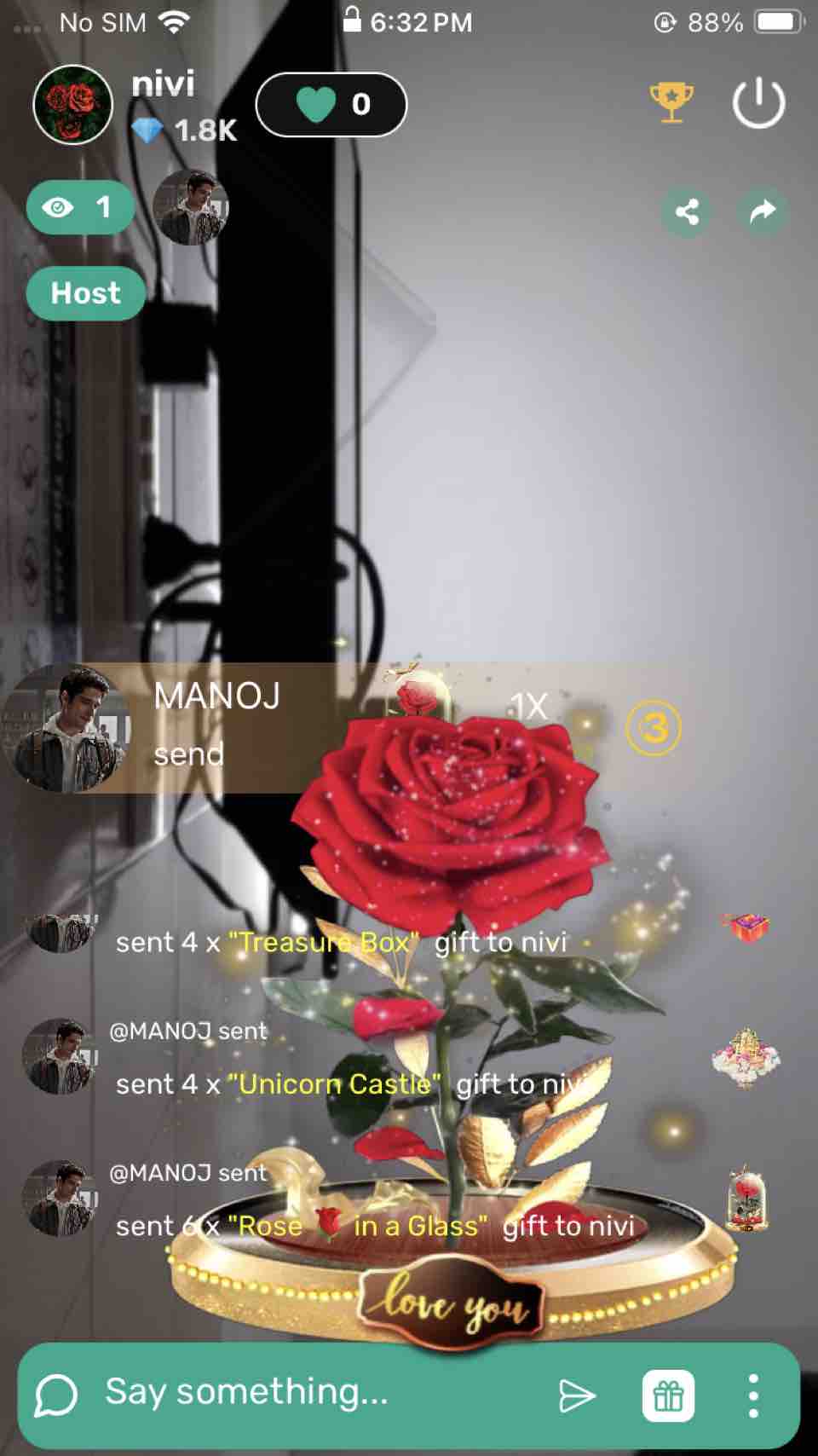Open the three-dot more options menu
The image size is (818, 1456).
(752, 1395)
